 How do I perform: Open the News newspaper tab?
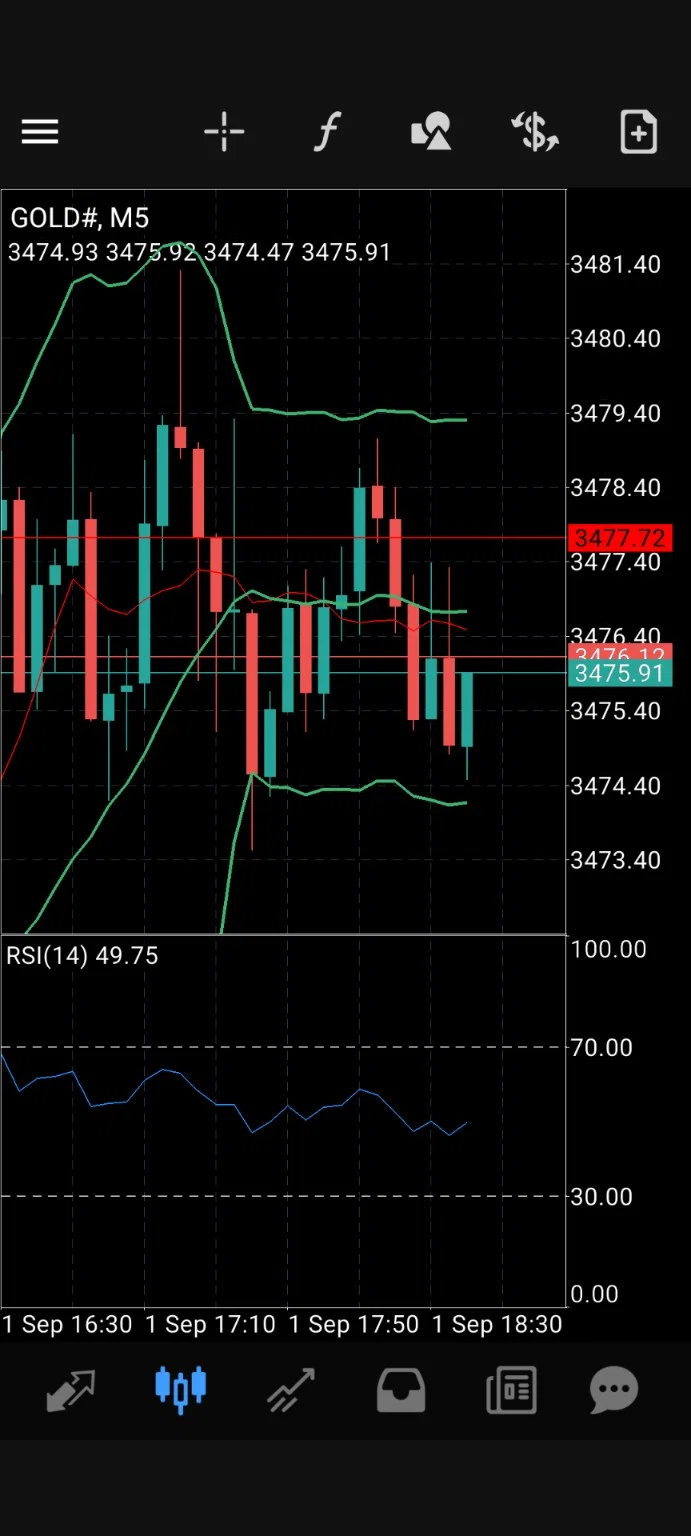tap(511, 1390)
